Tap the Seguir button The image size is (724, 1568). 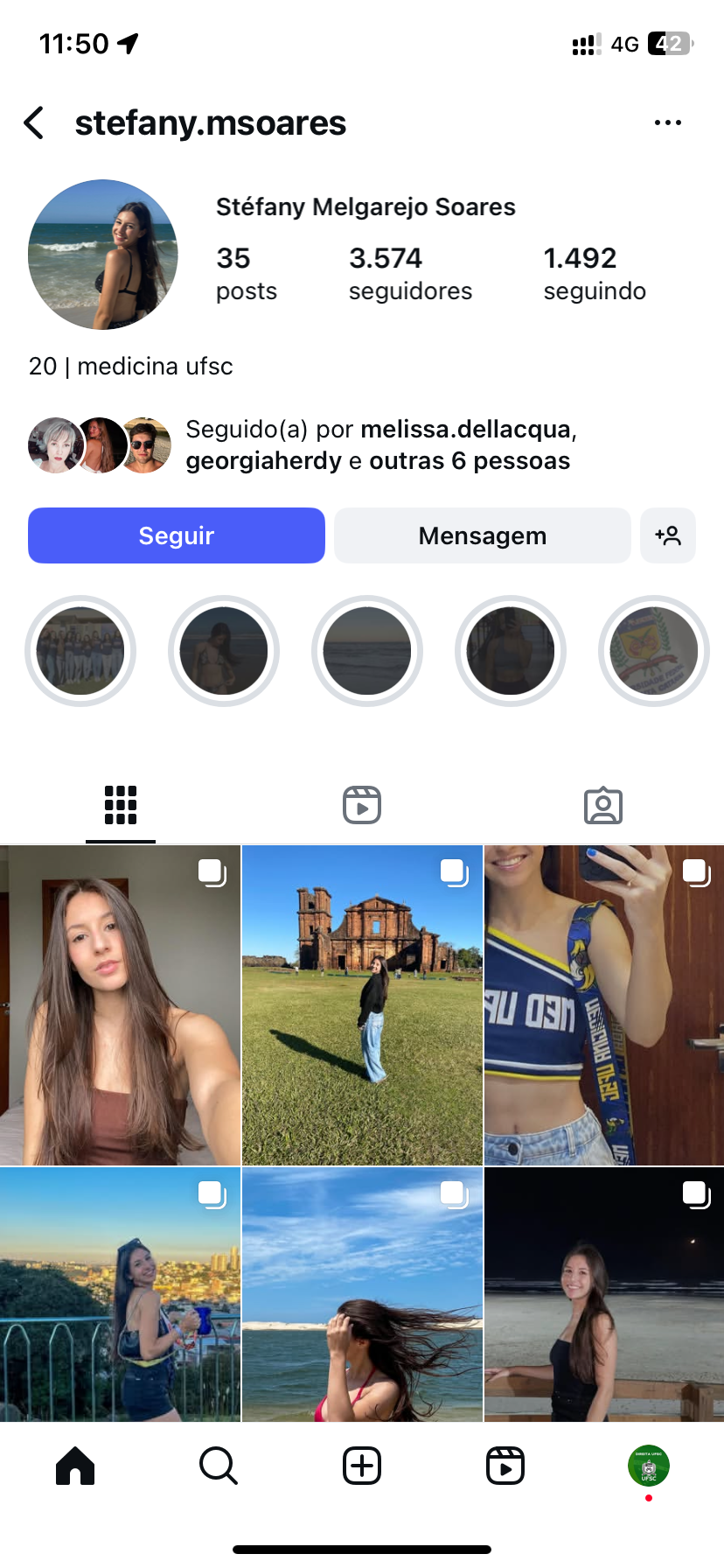pos(177,535)
